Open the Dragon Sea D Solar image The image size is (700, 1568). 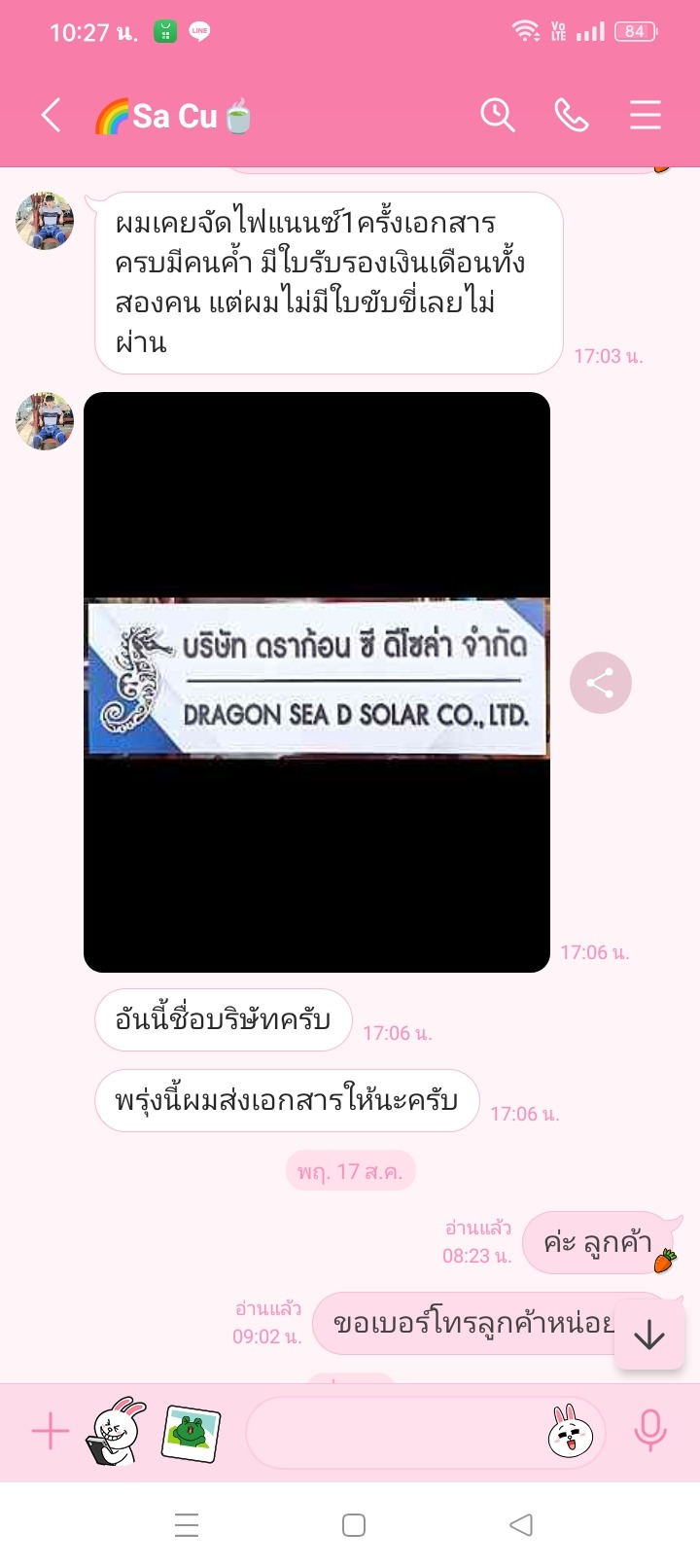point(317,680)
